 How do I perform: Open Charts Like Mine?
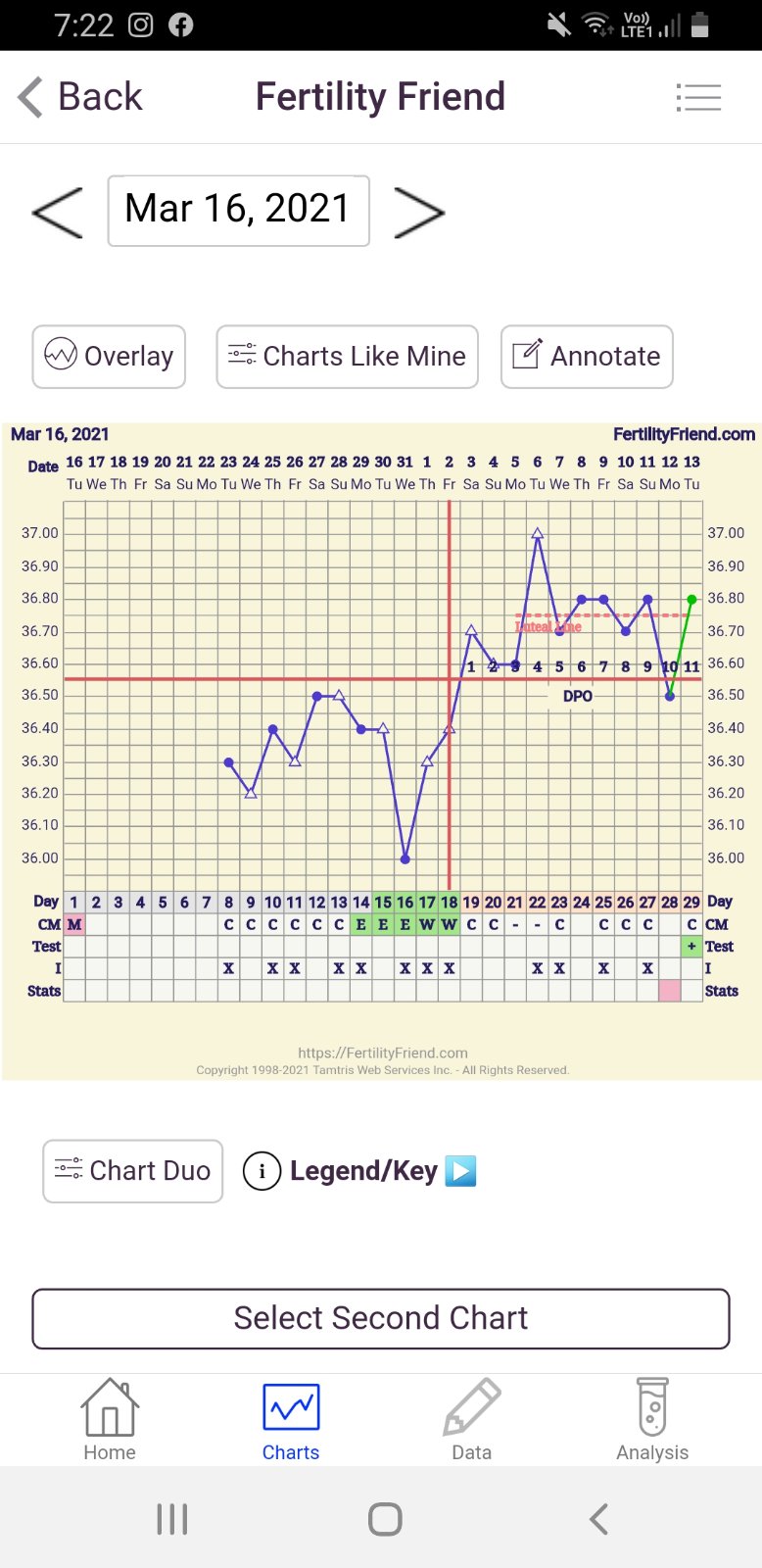(347, 357)
